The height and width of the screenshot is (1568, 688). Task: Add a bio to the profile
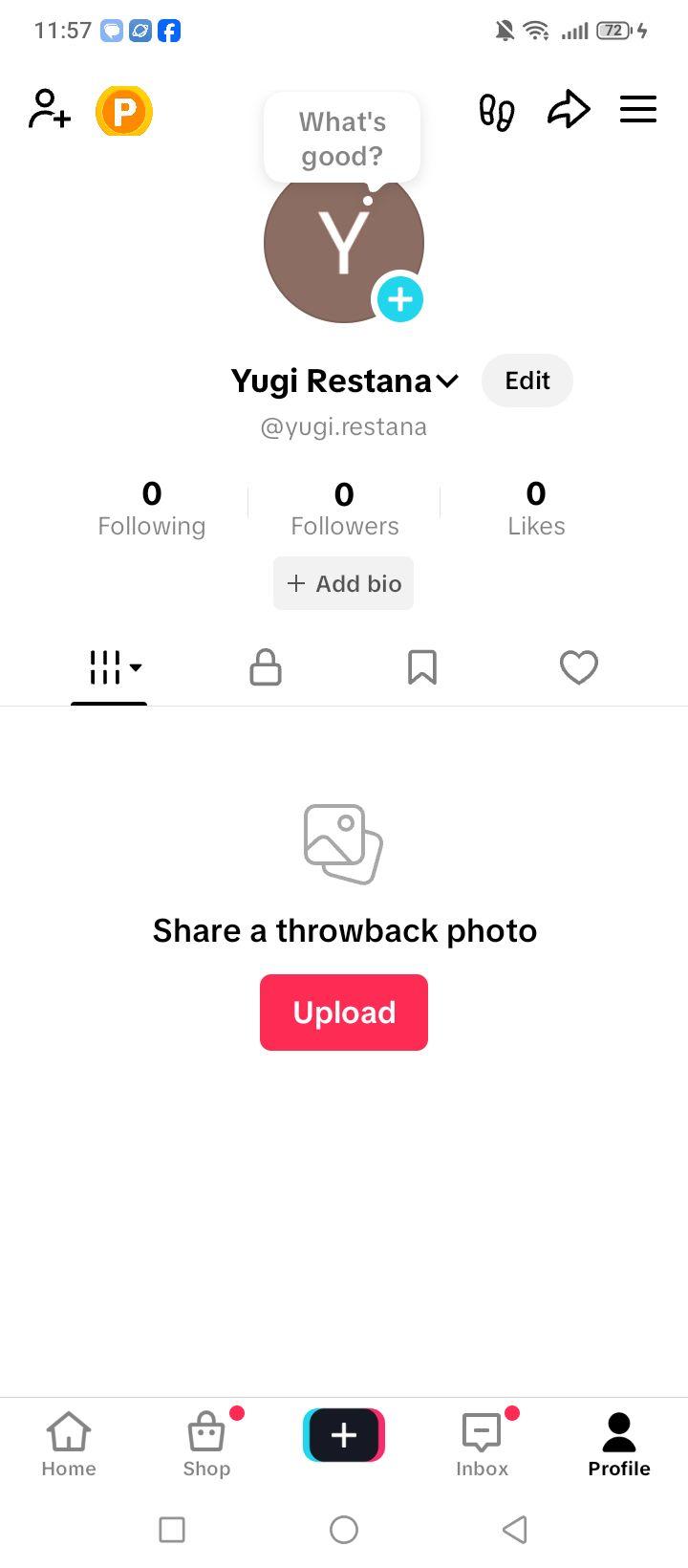click(x=344, y=583)
